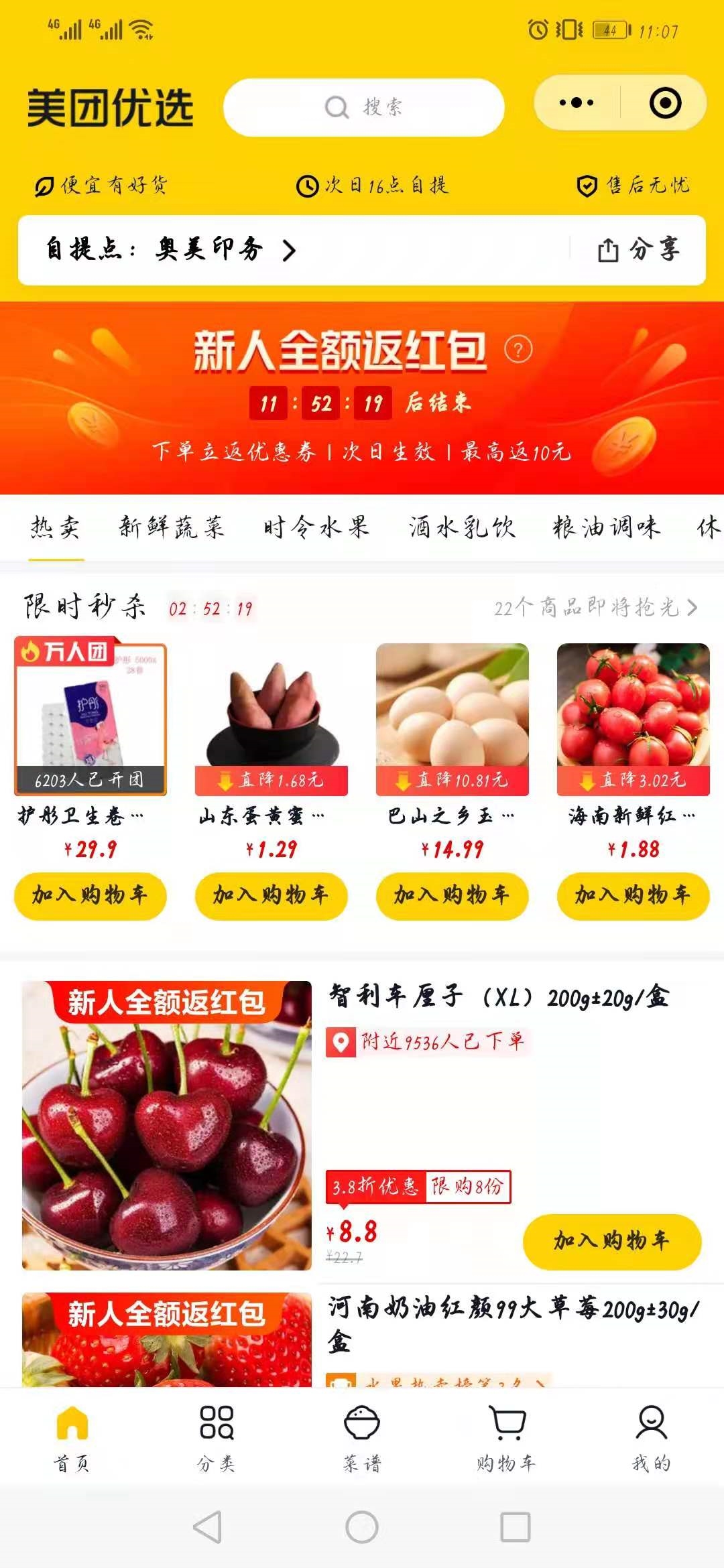This screenshot has width=724, height=1568.
Task: Switch to the 新鲜蔬菜 category tab
Action: [172, 527]
